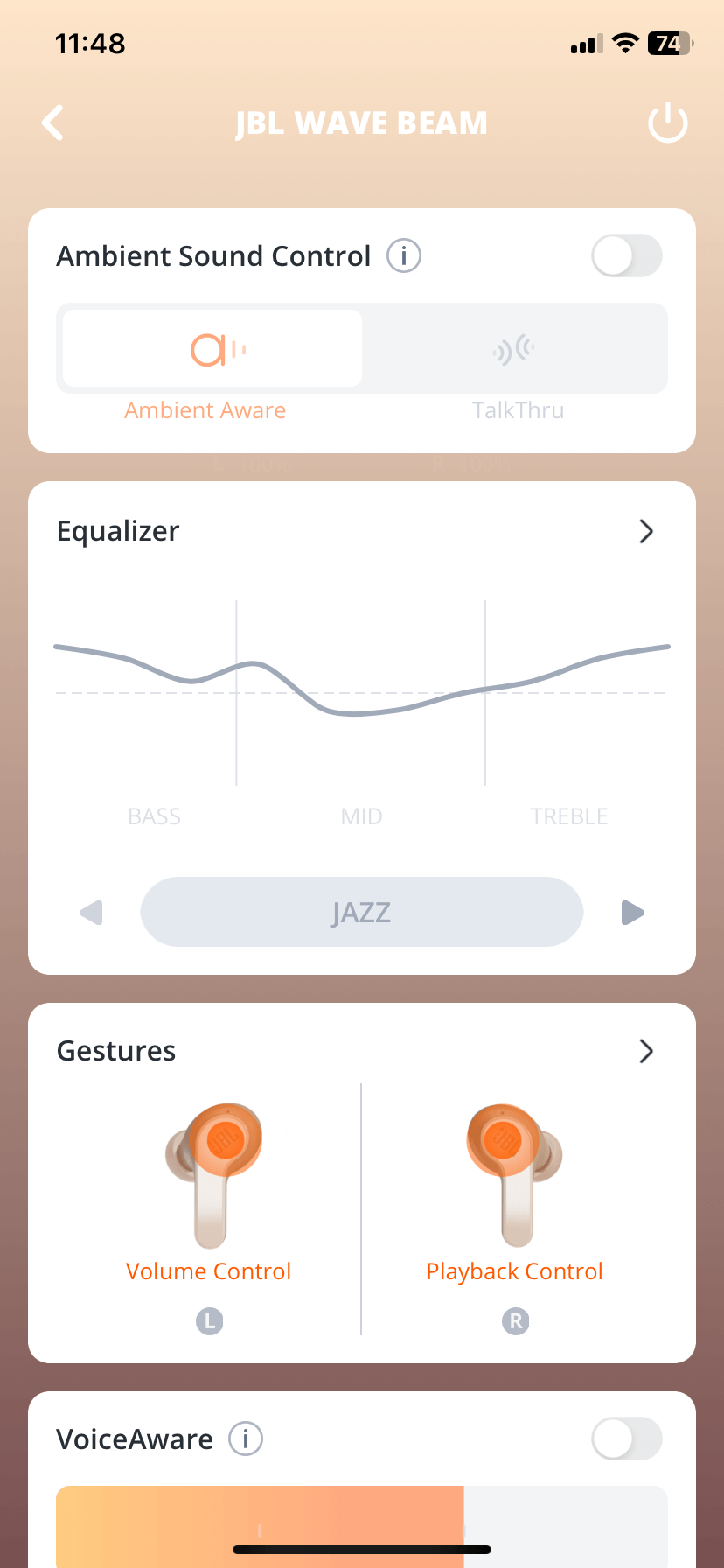Tap the JAZZ preset pill

(x=361, y=913)
